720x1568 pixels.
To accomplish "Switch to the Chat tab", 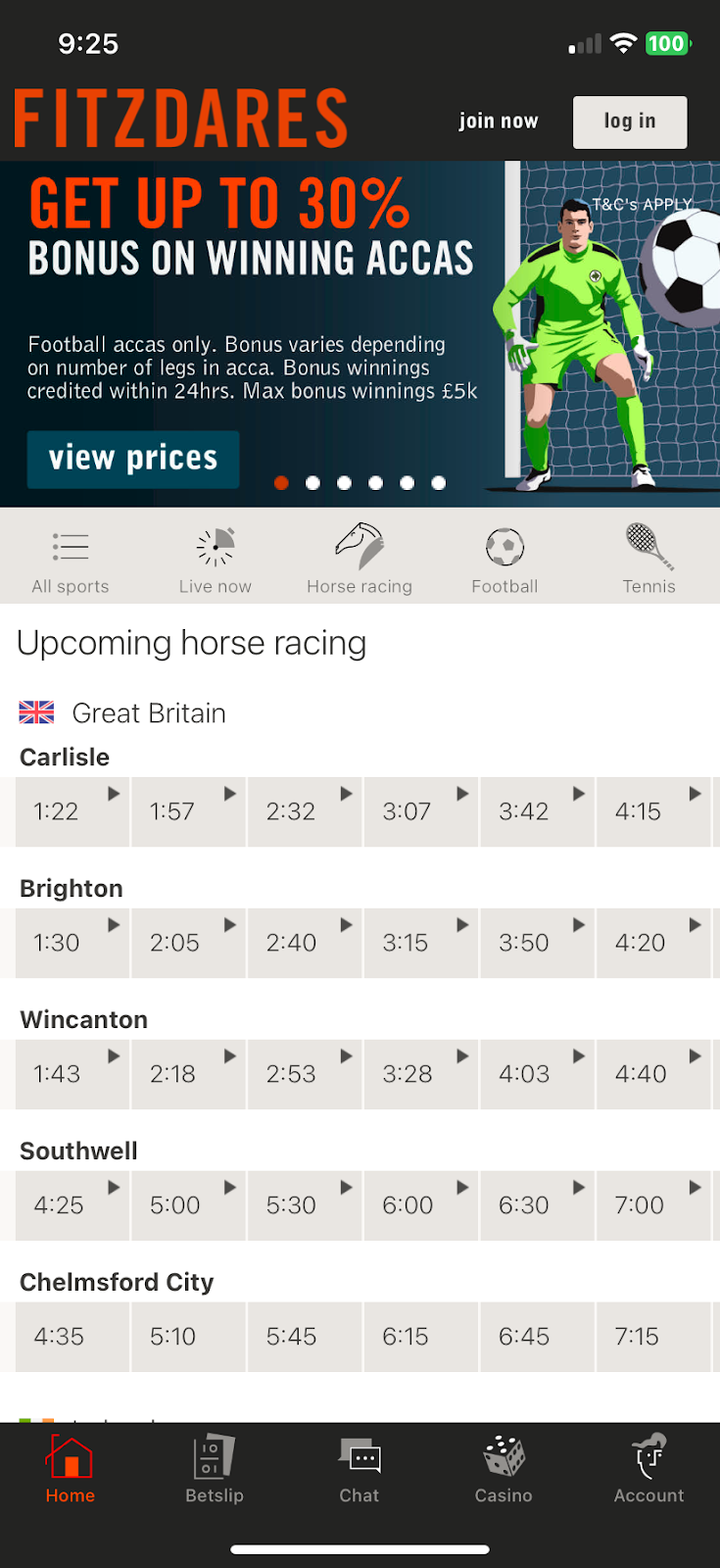I will [x=360, y=1470].
